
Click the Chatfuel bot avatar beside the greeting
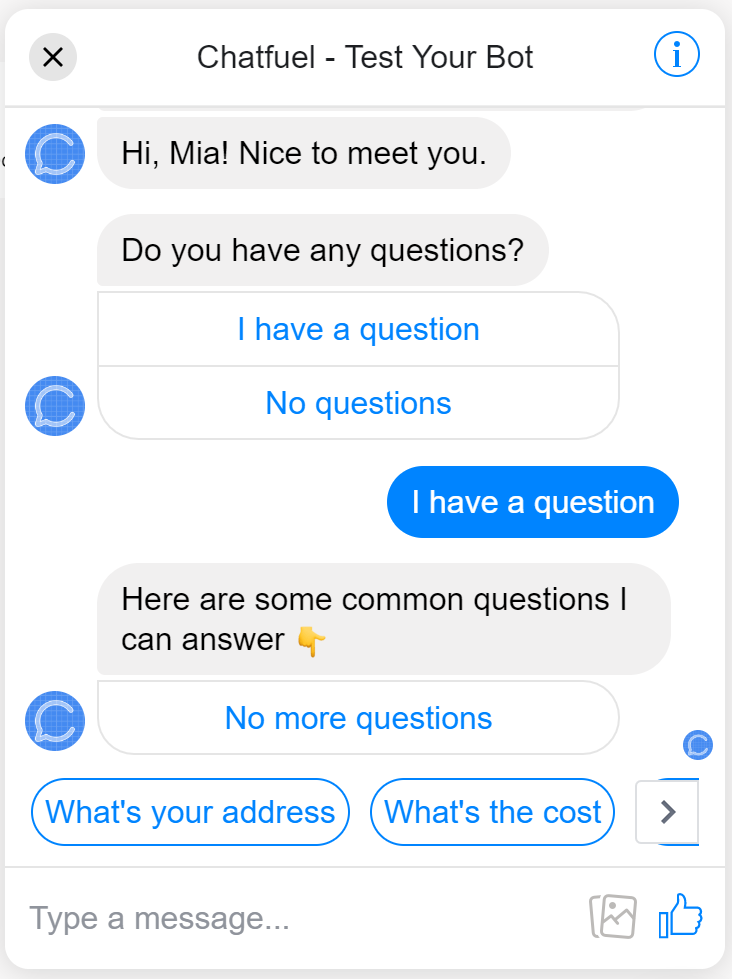[x=54, y=154]
